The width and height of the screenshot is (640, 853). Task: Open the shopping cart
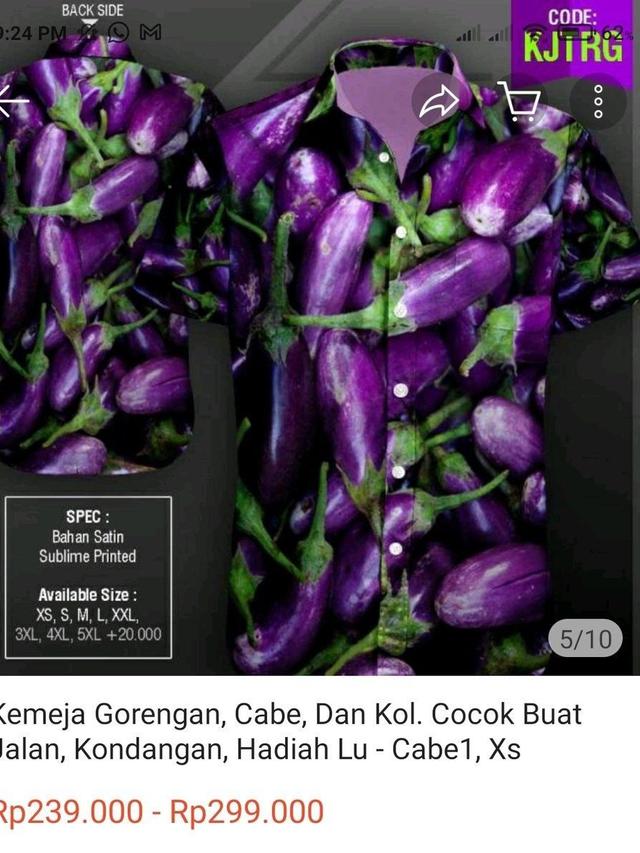518,101
